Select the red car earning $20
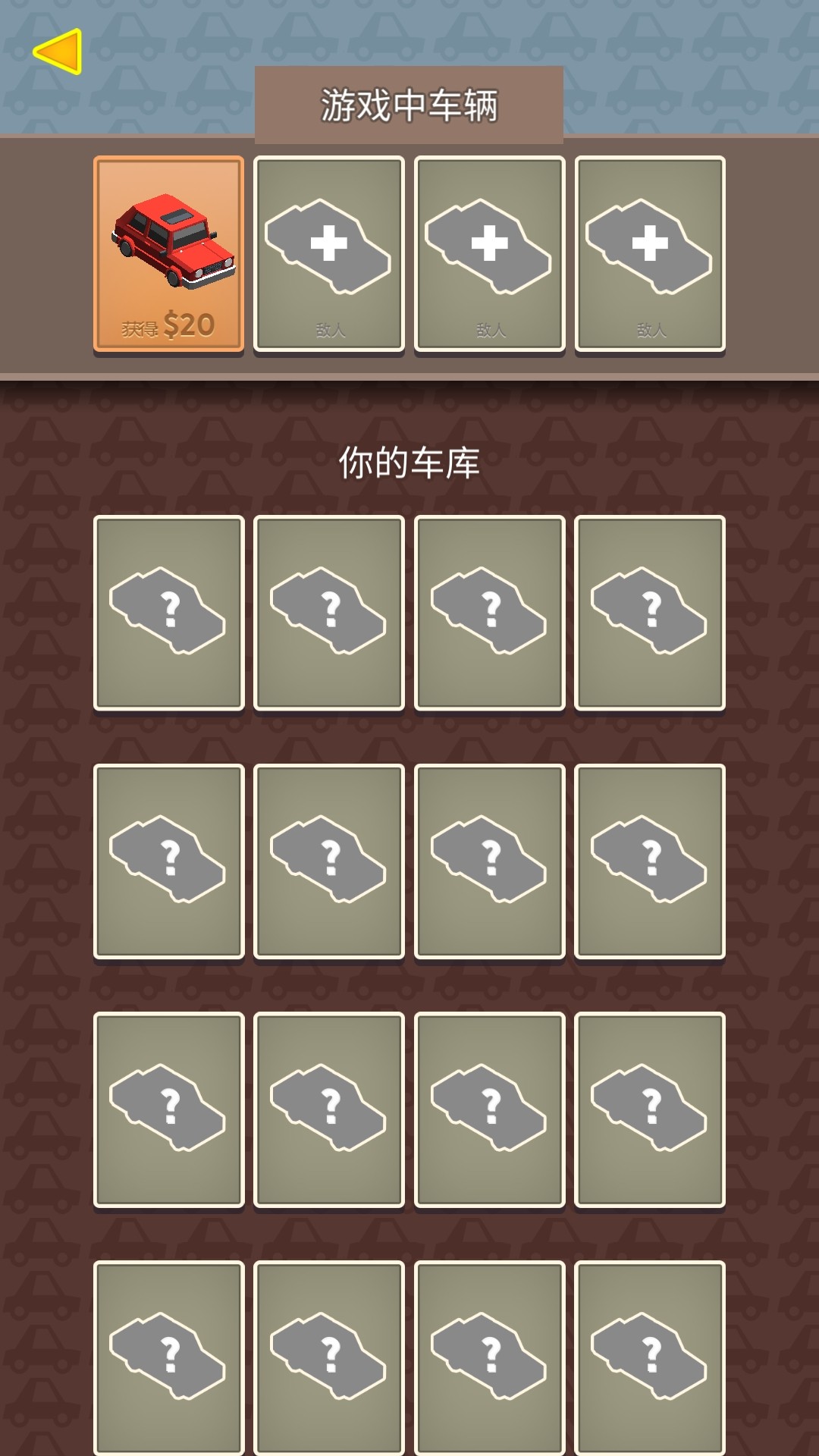The image size is (819, 1456). click(168, 254)
